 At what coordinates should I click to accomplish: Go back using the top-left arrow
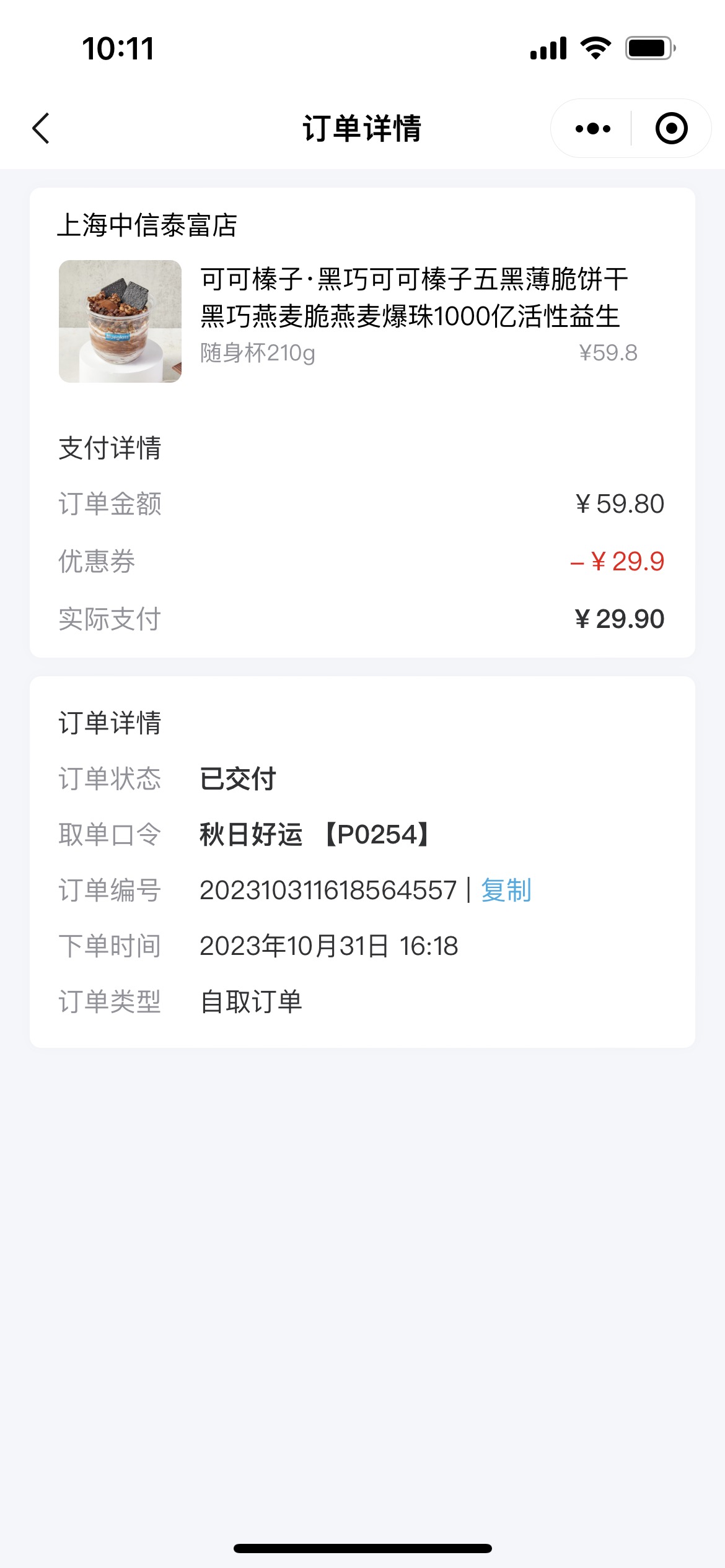point(41,128)
